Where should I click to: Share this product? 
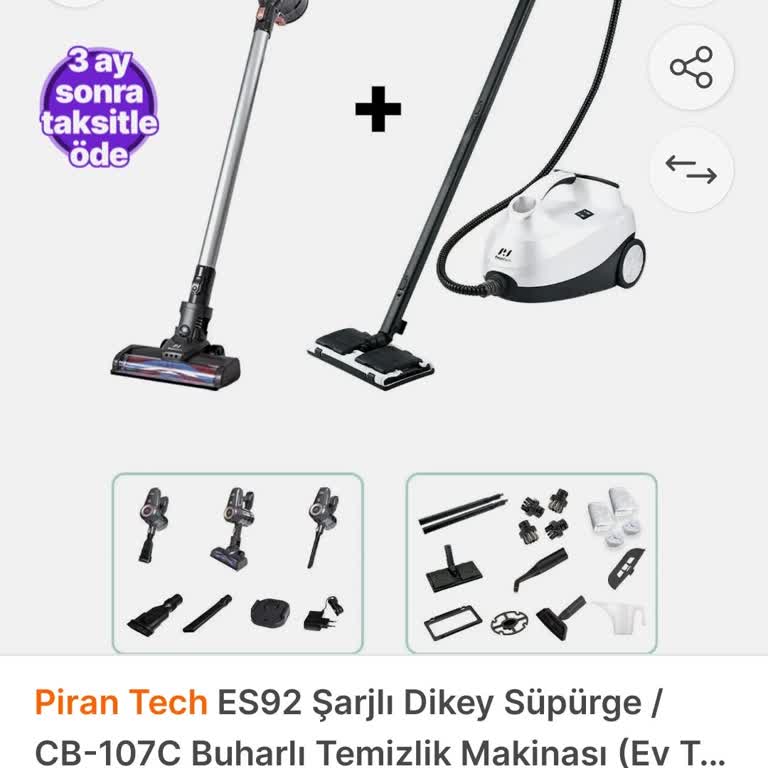tap(691, 68)
